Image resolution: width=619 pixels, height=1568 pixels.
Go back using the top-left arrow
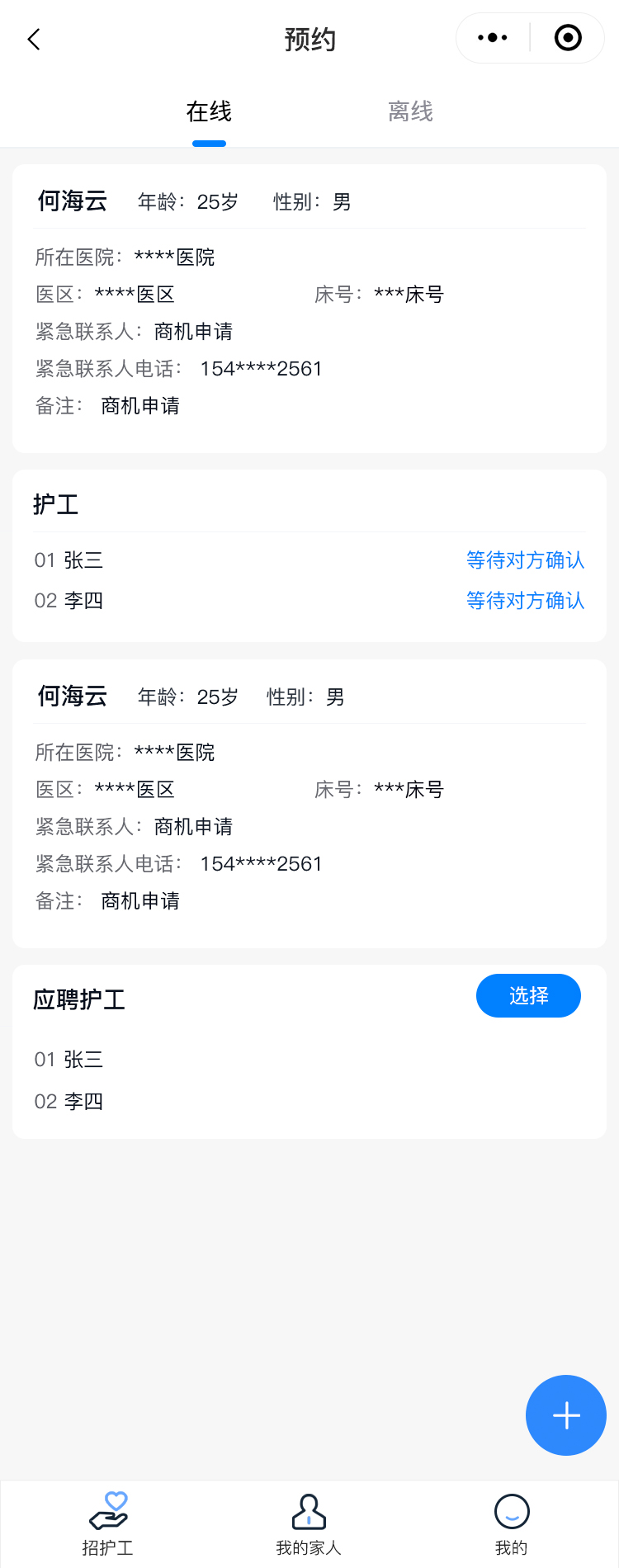[34, 39]
